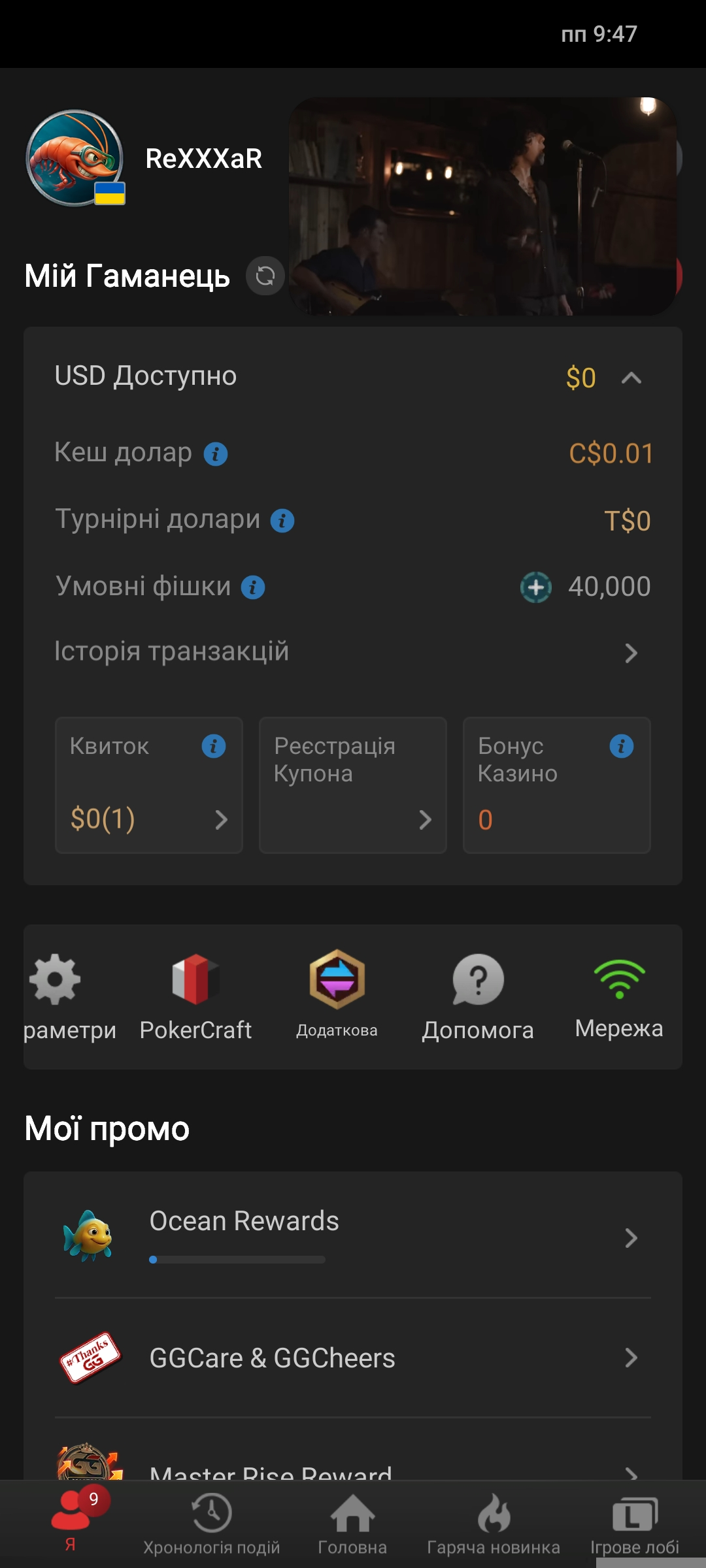
Task: Open Реєстрація Купона
Action: click(353, 785)
